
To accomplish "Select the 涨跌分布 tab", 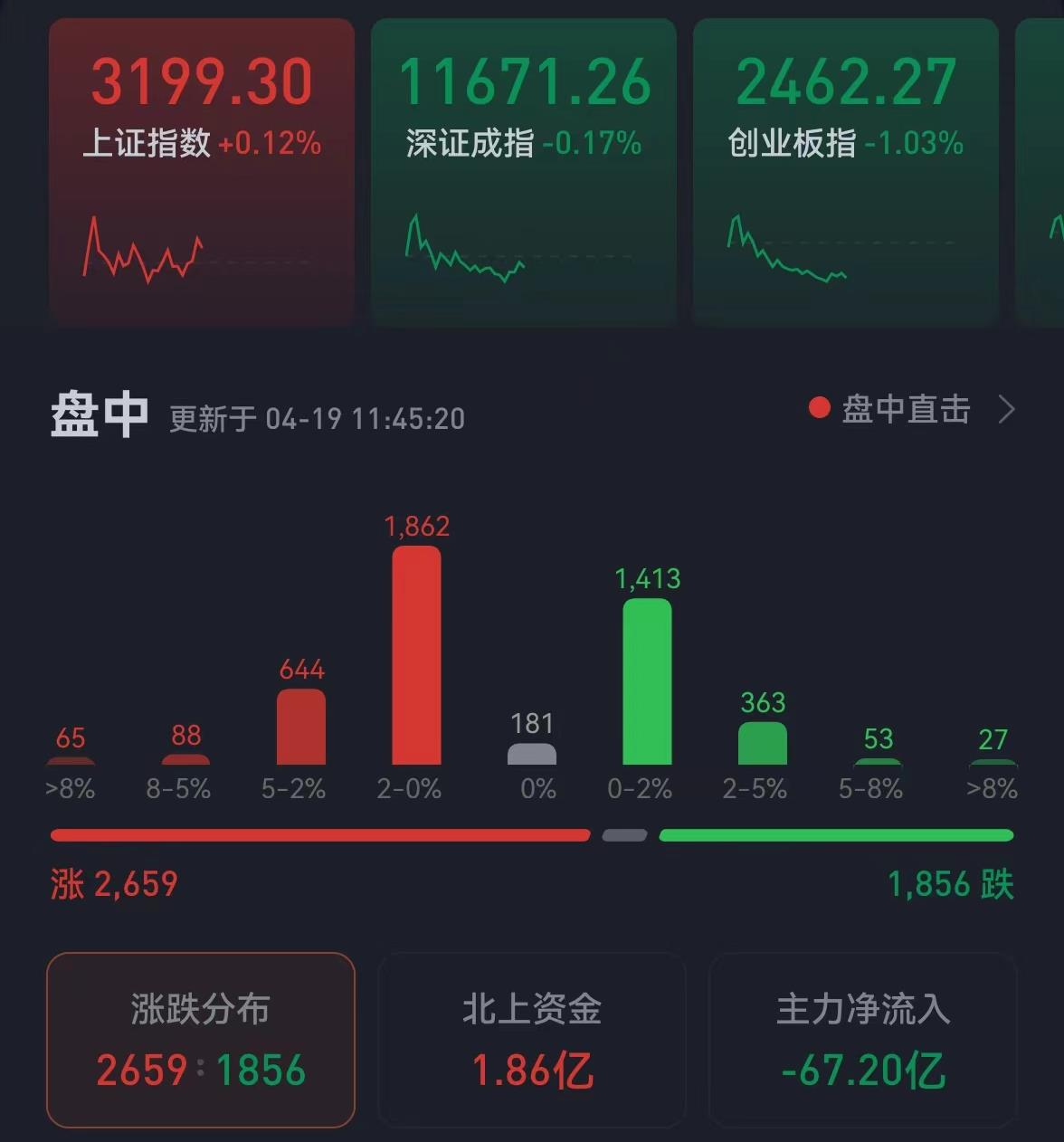I will tap(201, 1039).
